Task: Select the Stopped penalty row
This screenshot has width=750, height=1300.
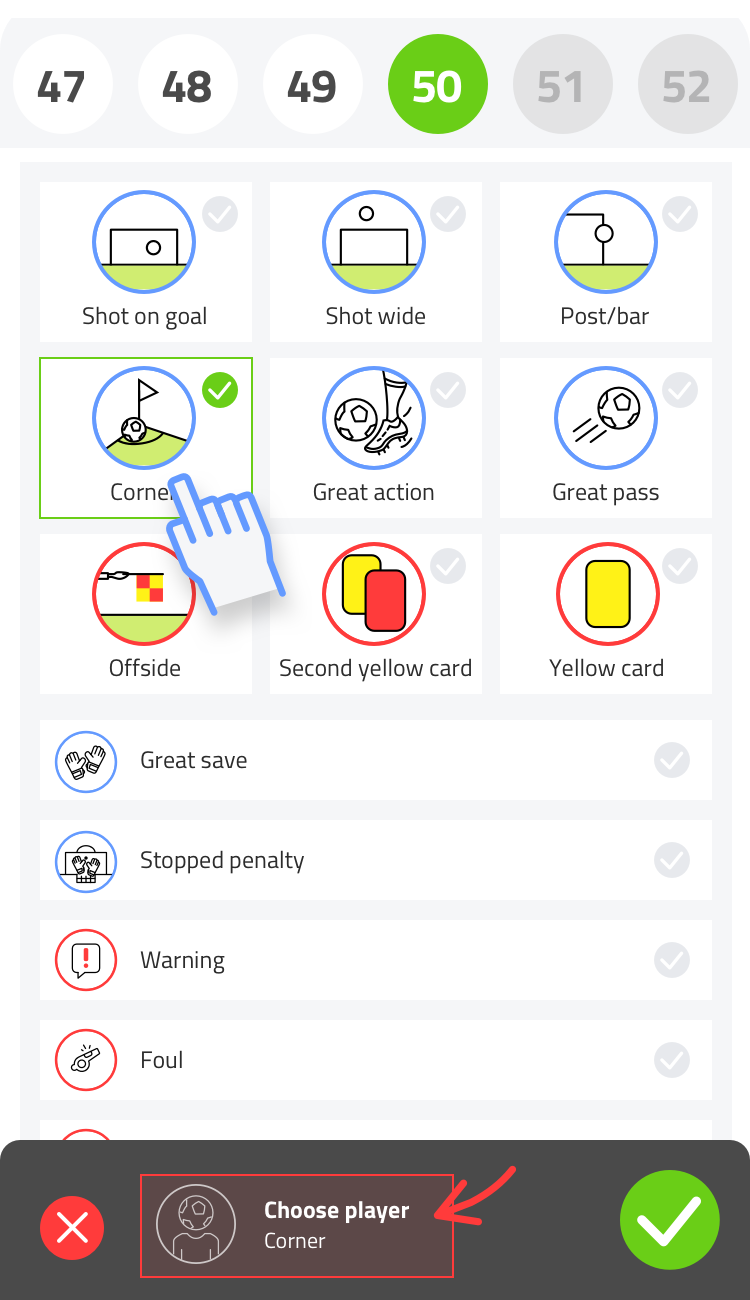Action: click(376, 860)
